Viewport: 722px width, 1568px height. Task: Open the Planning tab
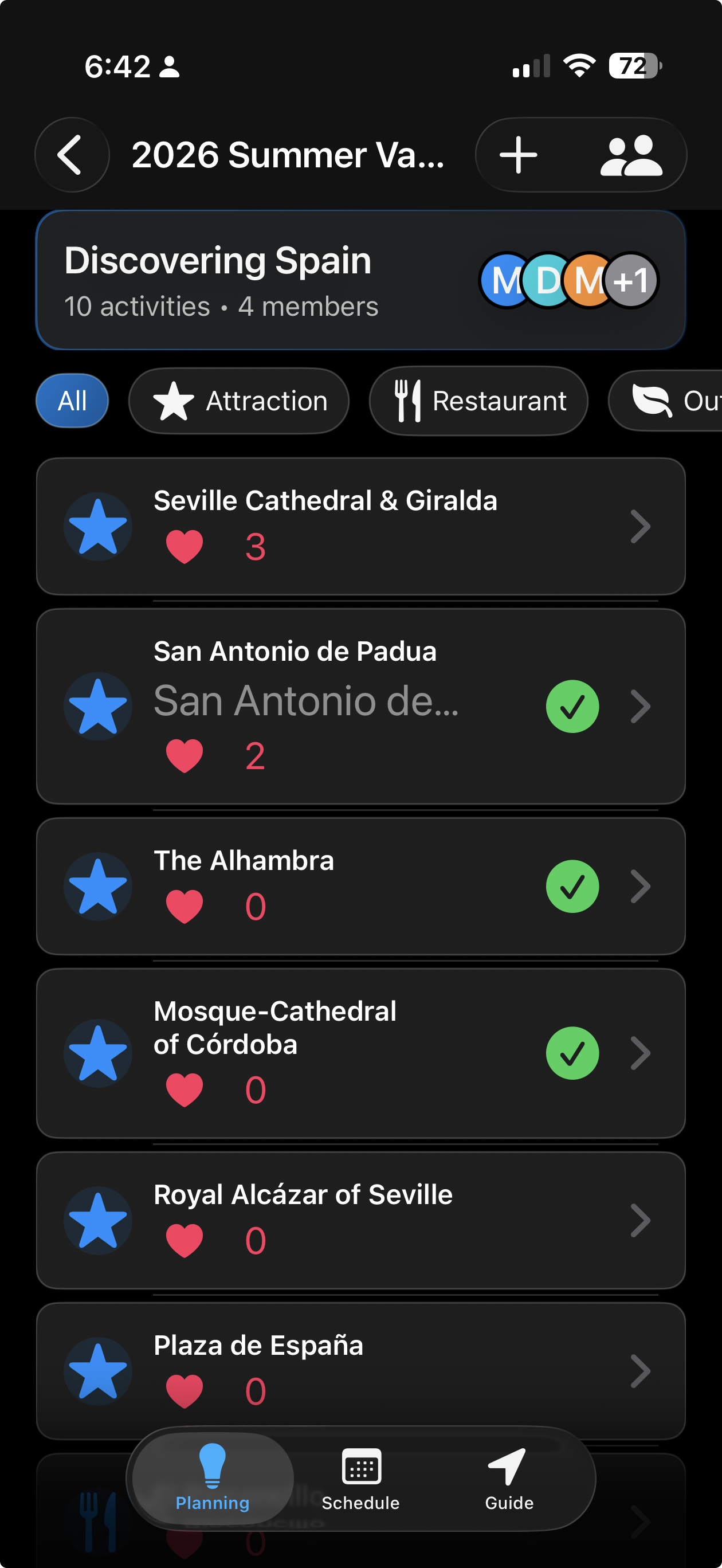211,1480
